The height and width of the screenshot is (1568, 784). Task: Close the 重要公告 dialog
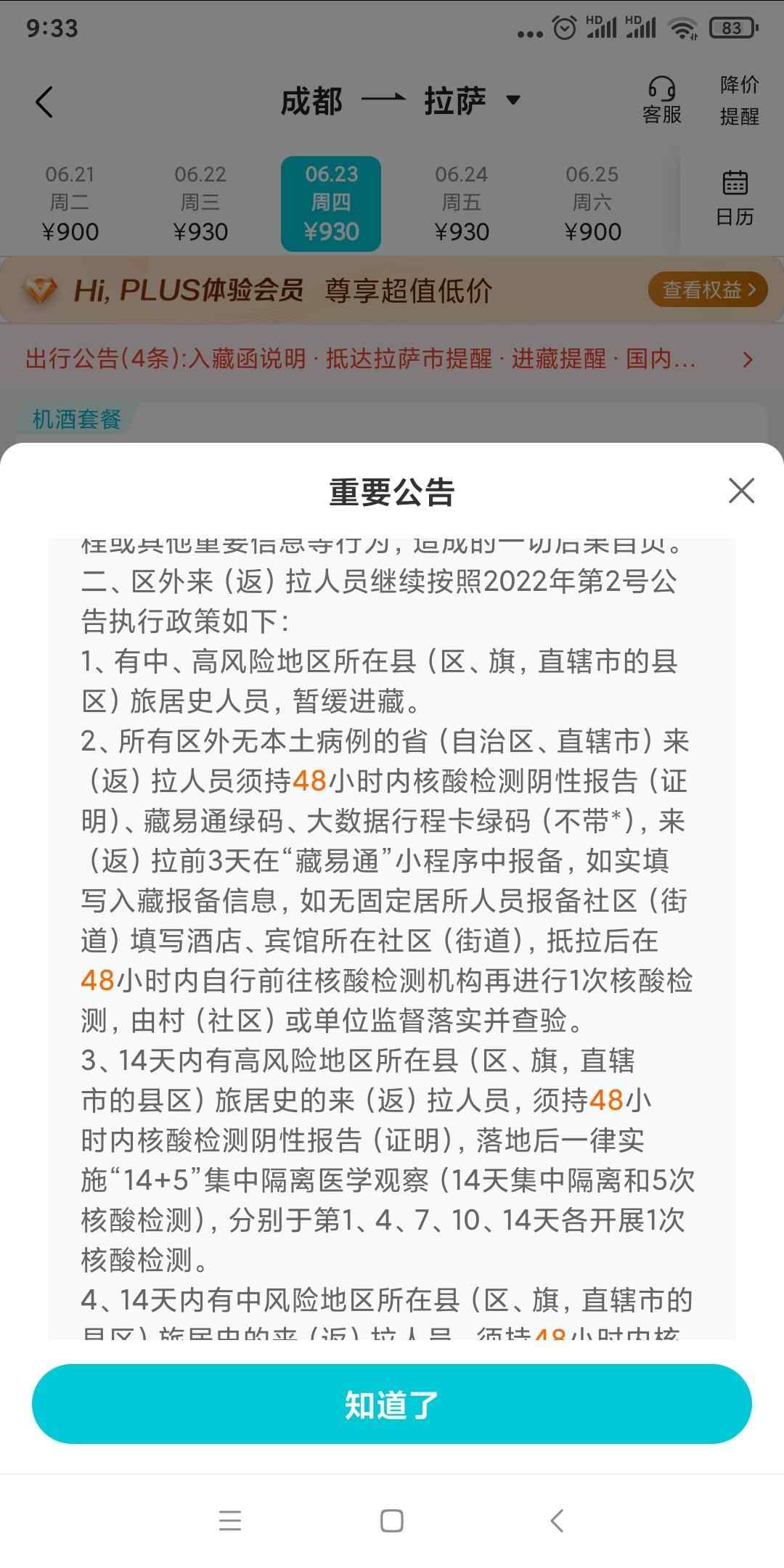[741, 491]
